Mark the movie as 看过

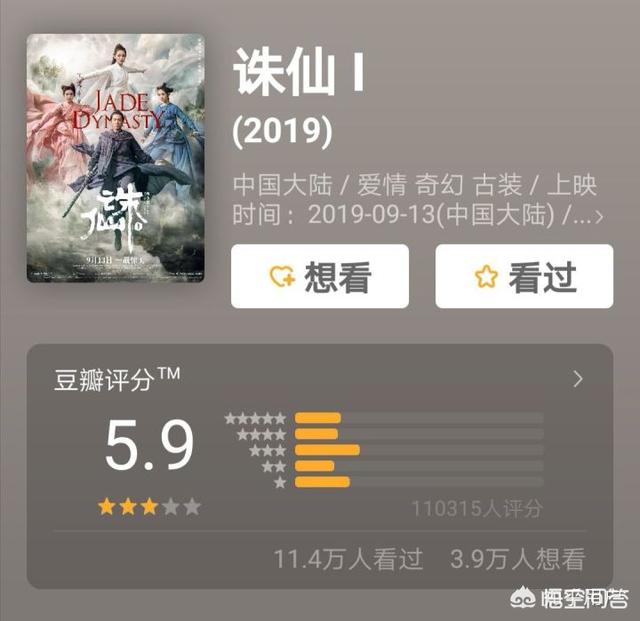(523, 276)
